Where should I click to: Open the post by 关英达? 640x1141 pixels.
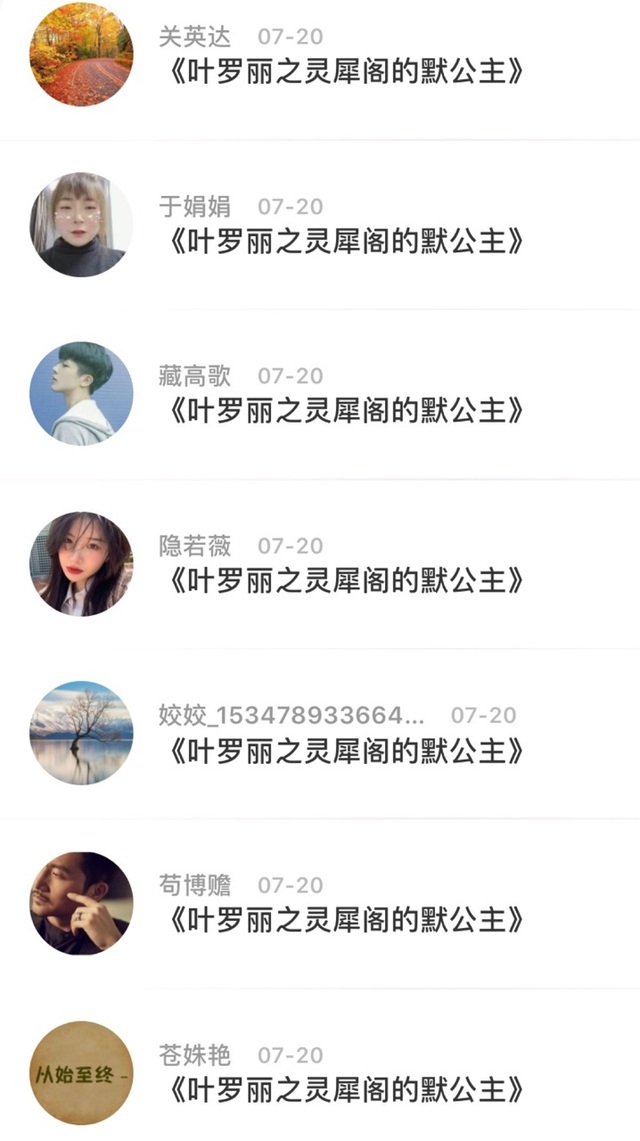click(340, 72)
